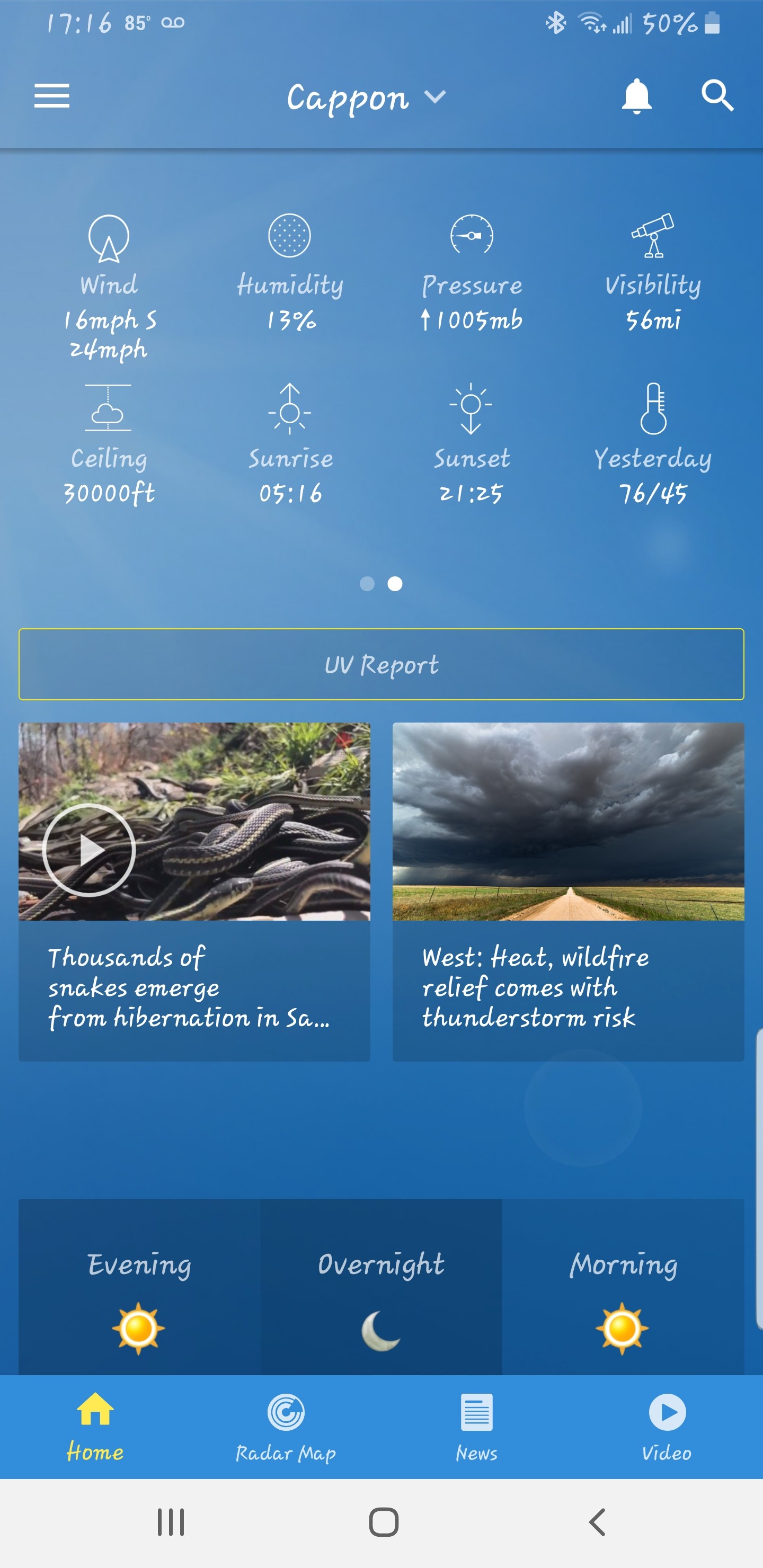Tap the system back button

[597, 1522]
